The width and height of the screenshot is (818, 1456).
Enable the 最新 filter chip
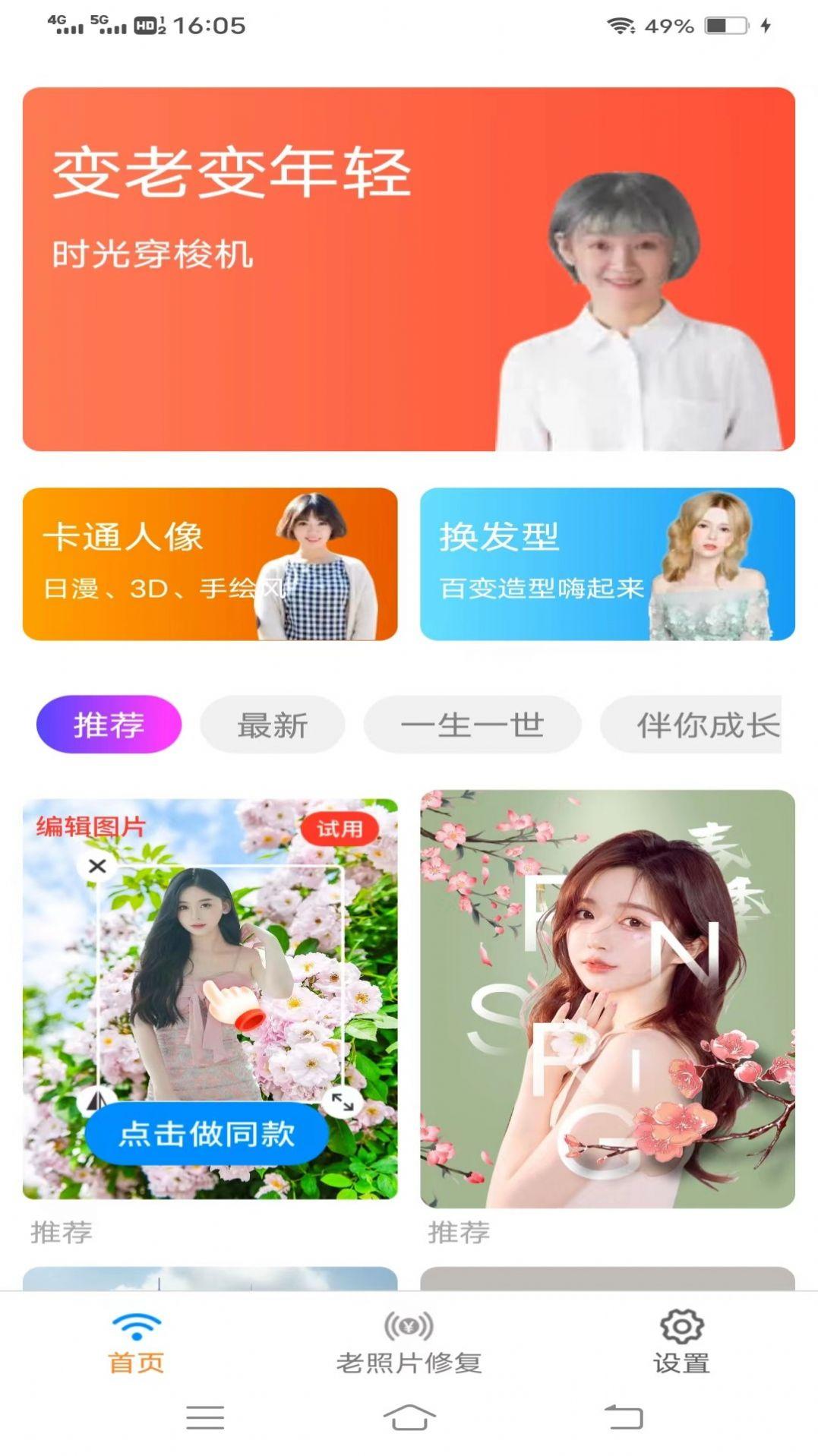click(x=271, y=725)
